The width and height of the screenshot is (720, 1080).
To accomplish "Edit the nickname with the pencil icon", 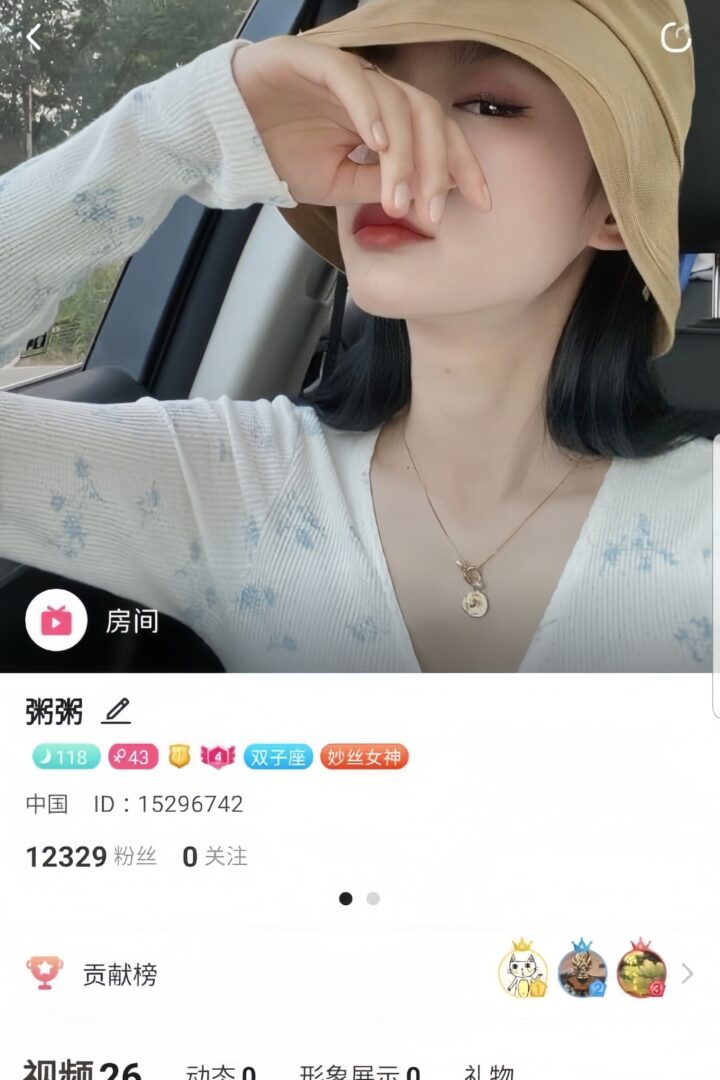I will 117,712.
